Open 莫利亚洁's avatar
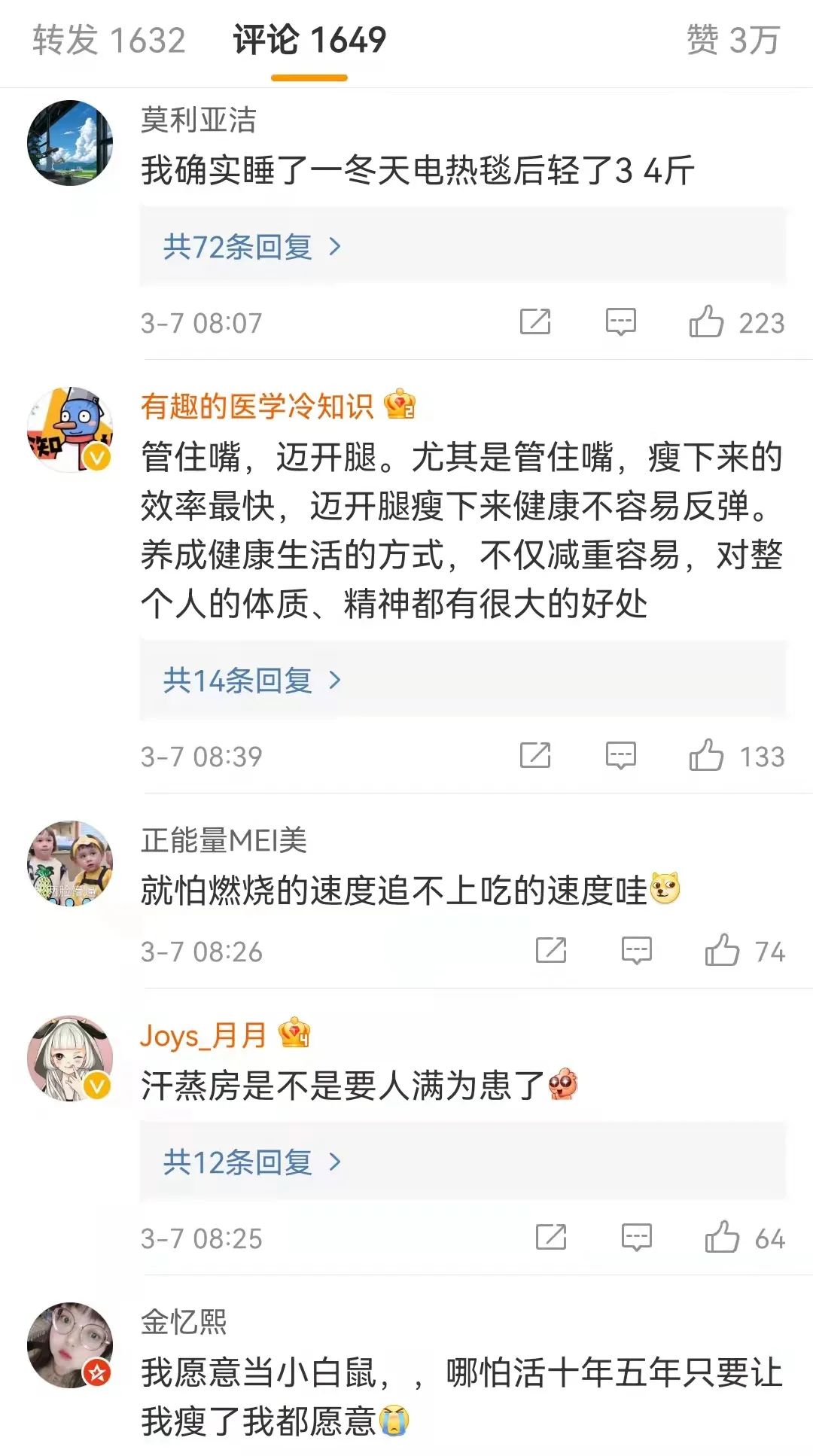The image size is (813, 1456). tap(70, 143)
